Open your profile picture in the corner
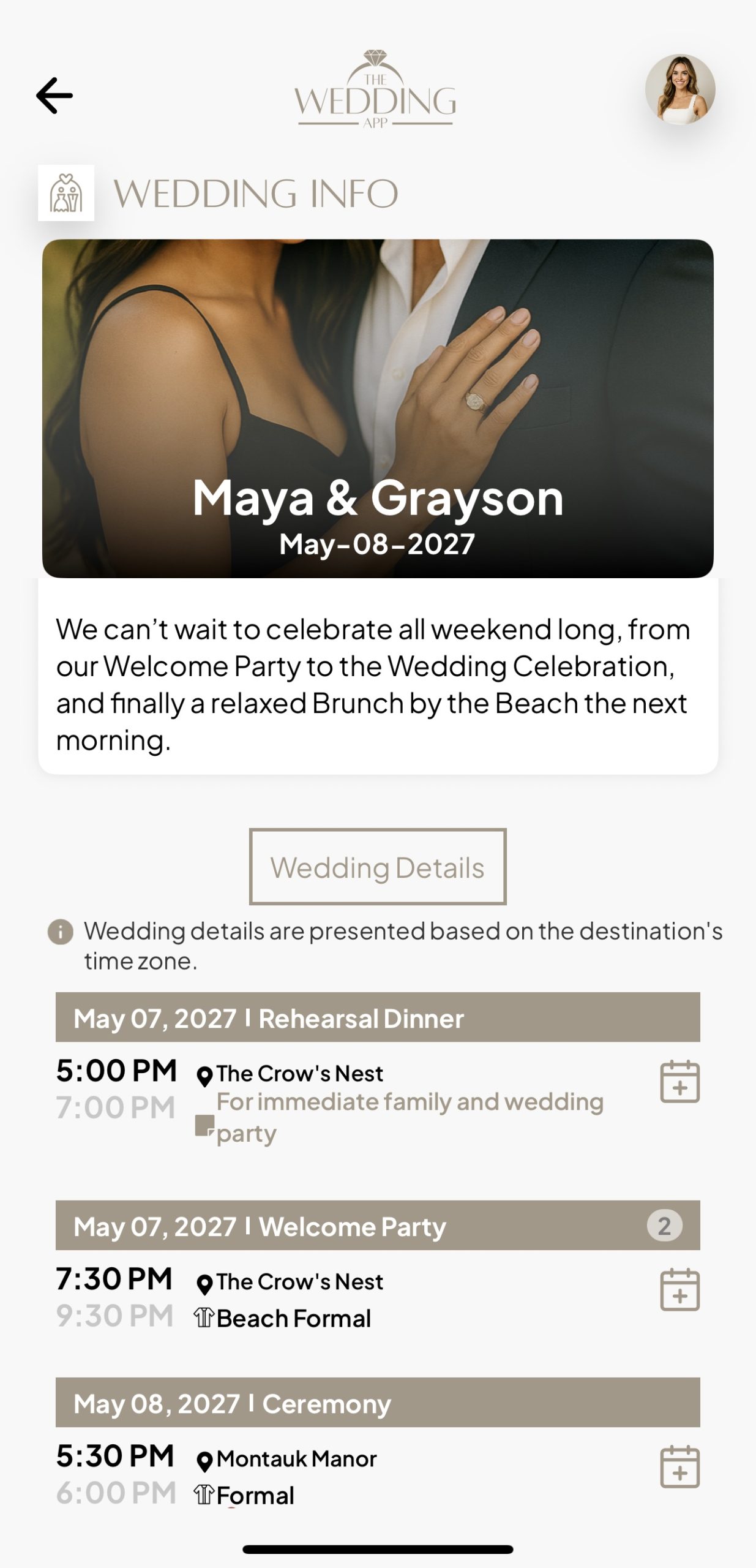 point(679,89)
